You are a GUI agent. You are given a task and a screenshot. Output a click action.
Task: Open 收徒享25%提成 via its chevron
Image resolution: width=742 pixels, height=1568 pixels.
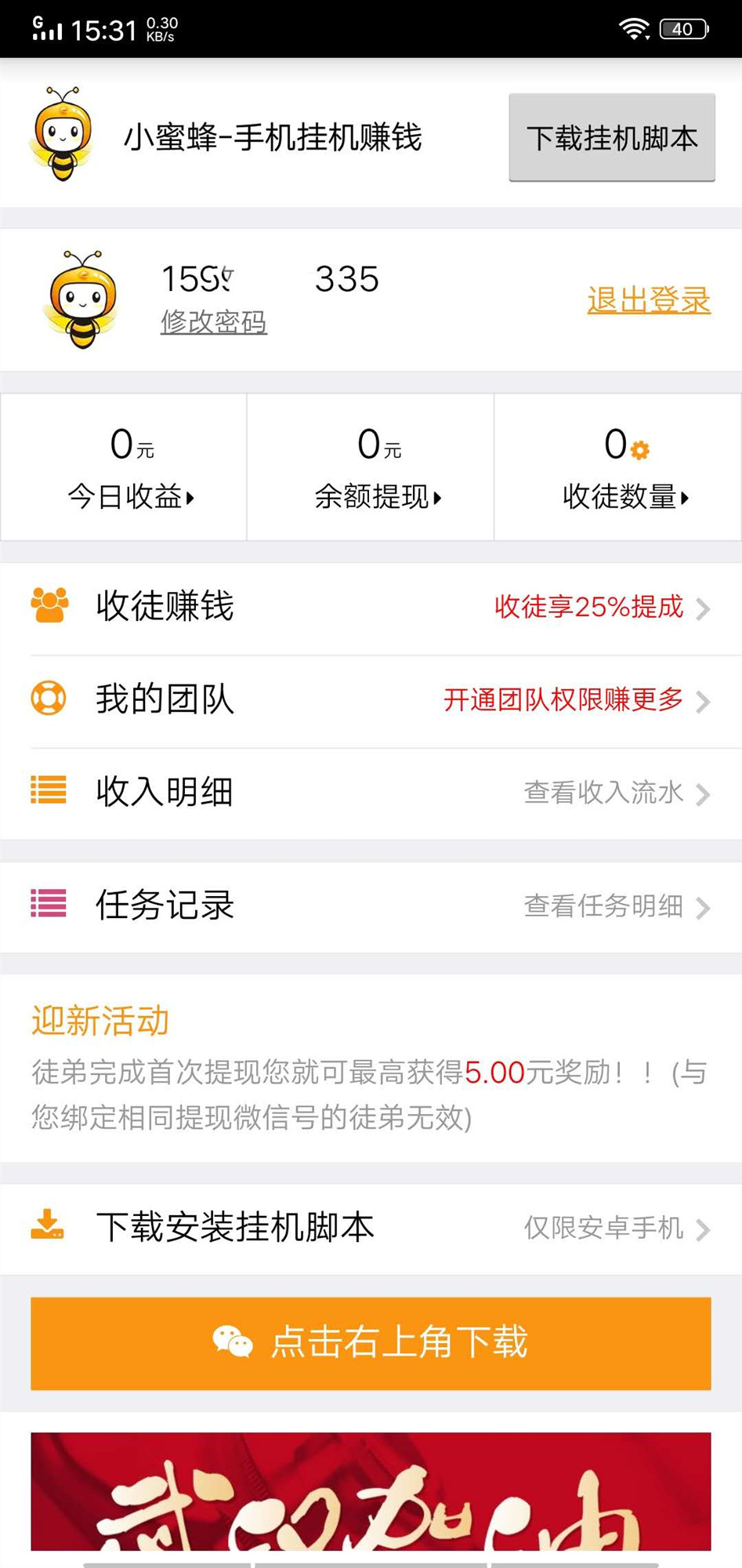pyautogui.click(x=703, y=609)
